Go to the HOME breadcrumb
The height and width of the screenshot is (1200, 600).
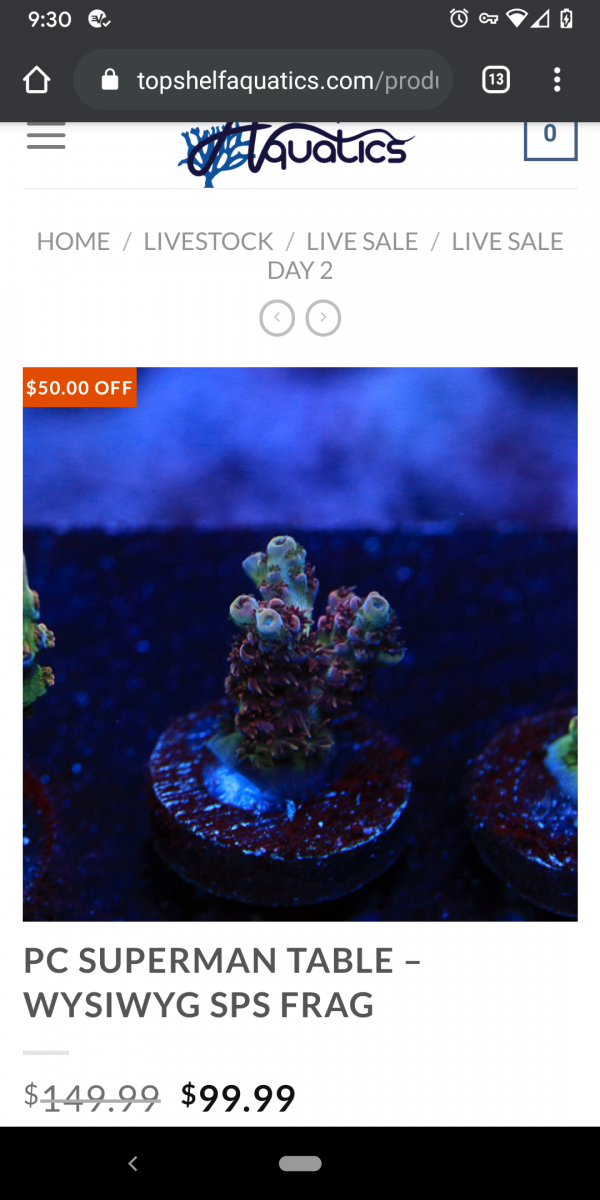73,241
